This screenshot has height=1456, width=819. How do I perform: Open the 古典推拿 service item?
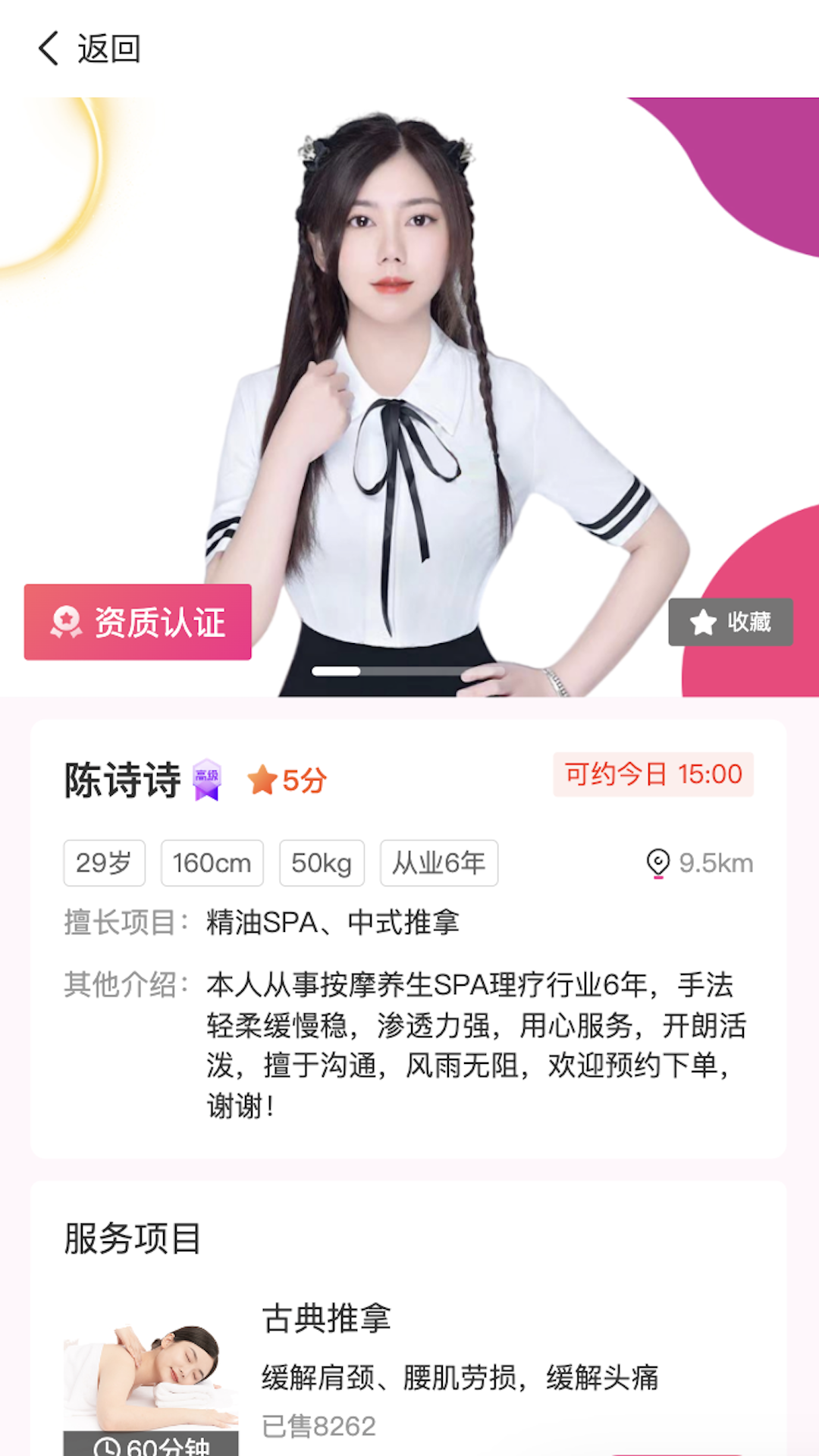click(326, 1319)
